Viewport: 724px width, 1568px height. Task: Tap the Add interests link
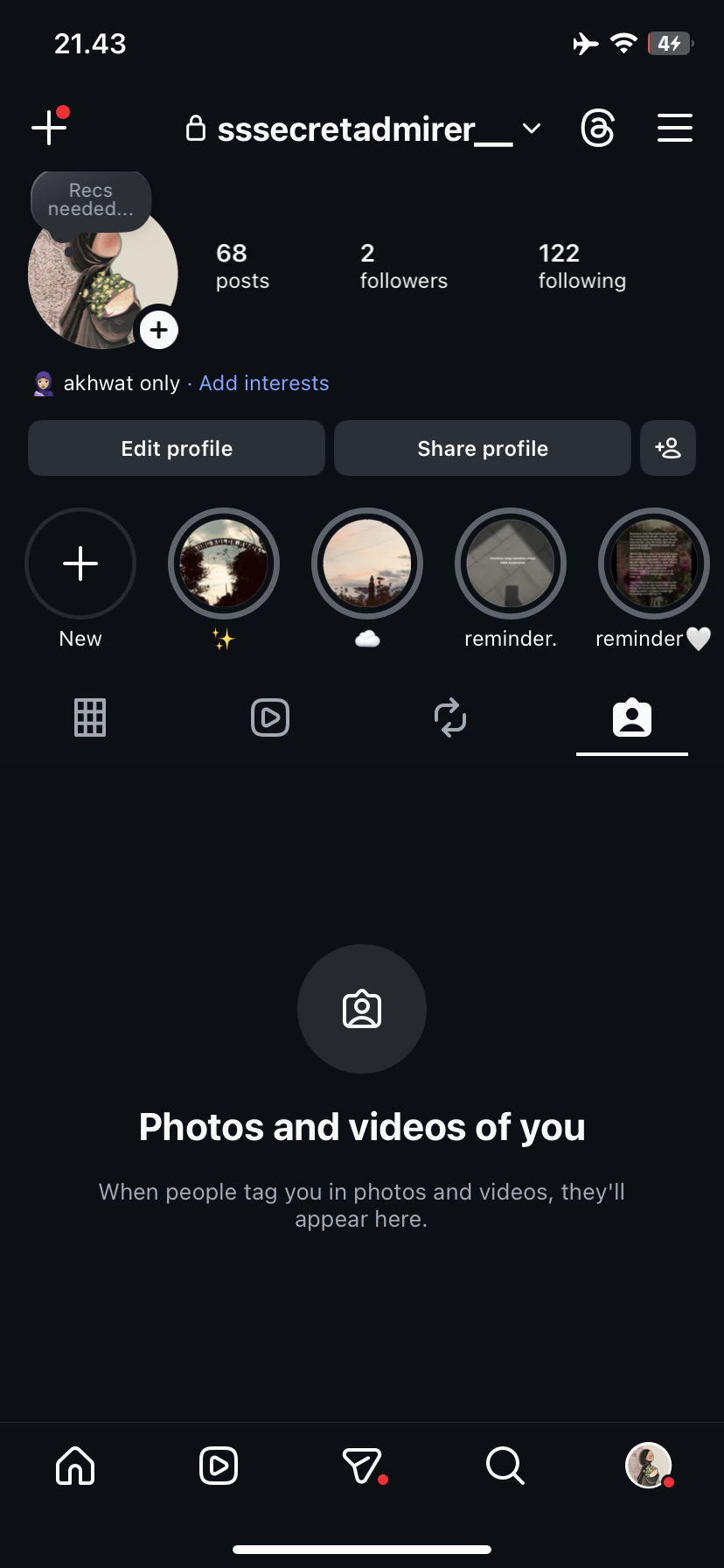click(x=264, y=383)
